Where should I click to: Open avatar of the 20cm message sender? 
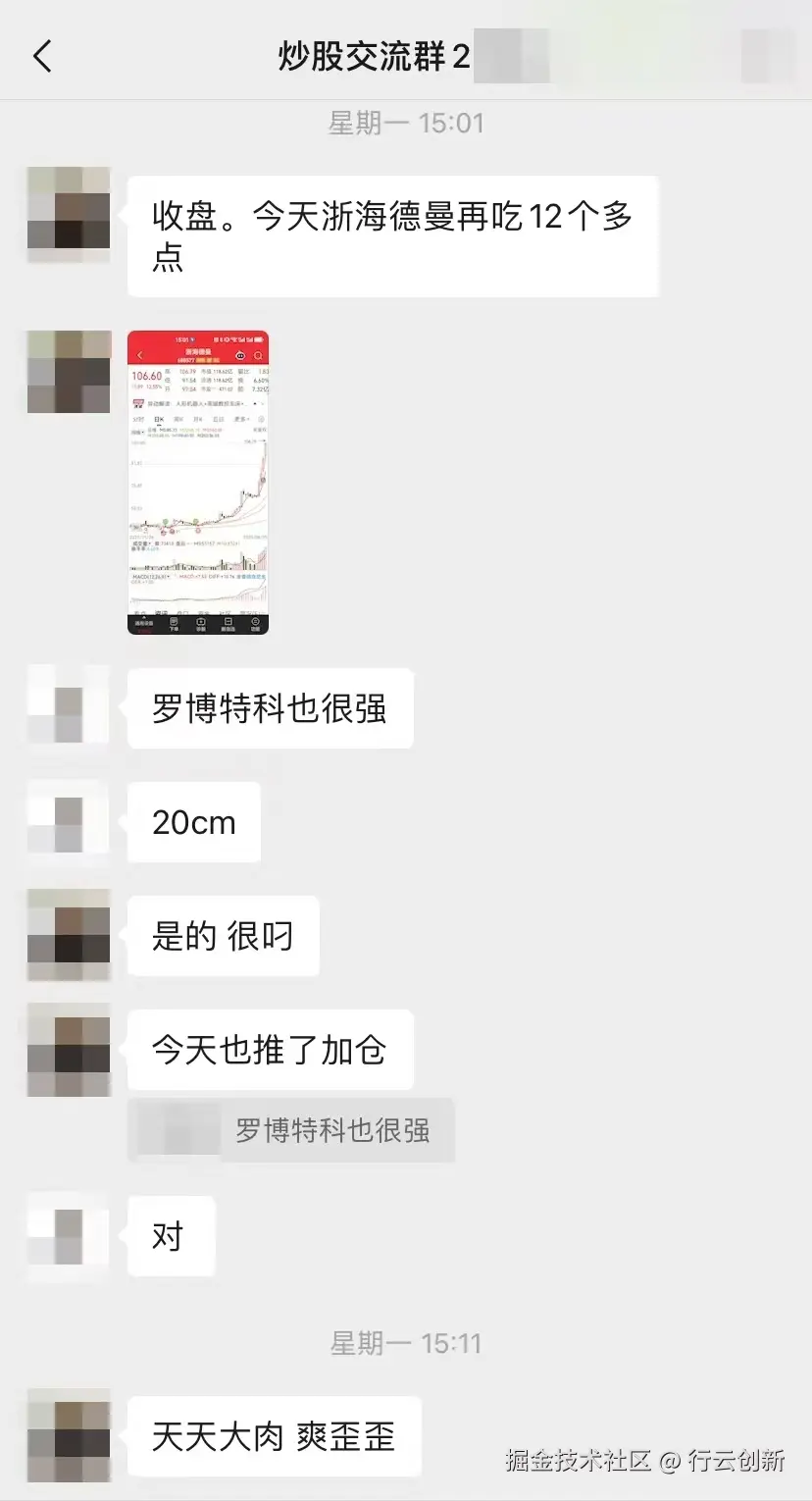(68, 821)
